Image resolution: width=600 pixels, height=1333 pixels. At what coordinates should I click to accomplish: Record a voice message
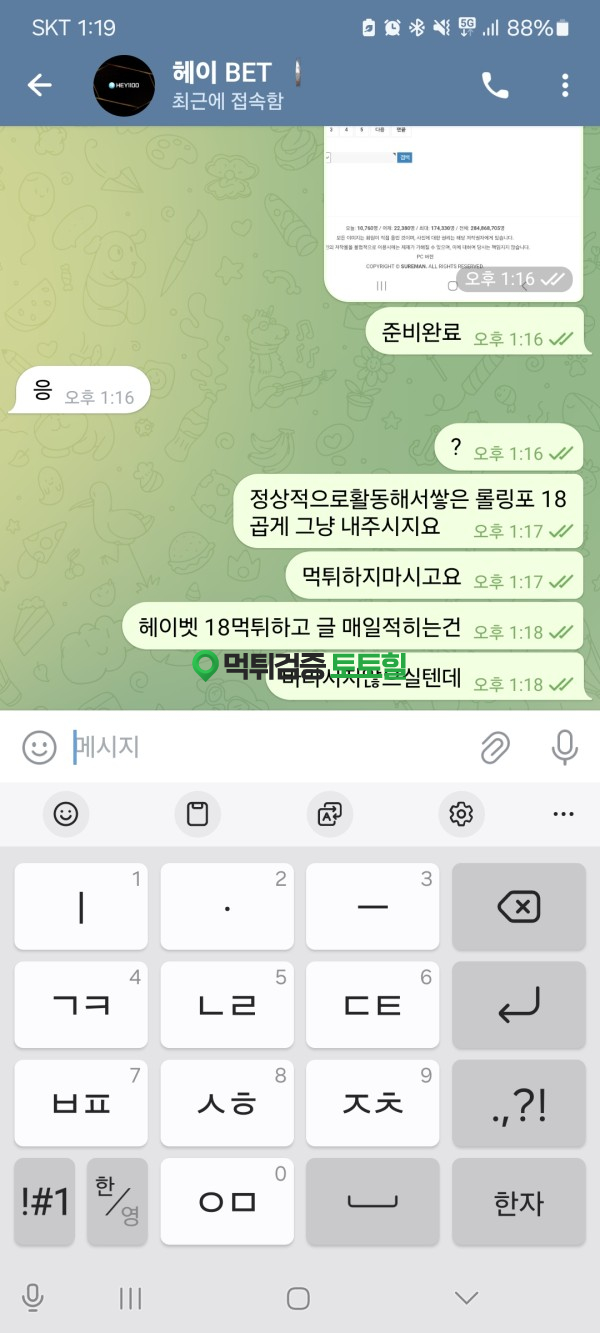tap(564, 746)
